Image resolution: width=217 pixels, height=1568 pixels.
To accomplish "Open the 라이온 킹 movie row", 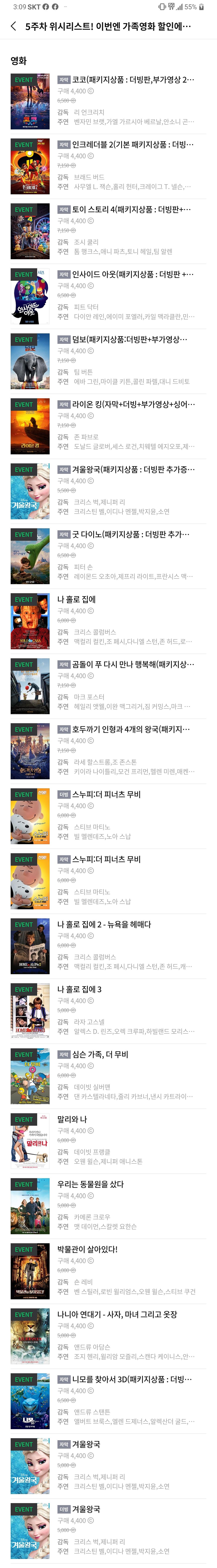I will click(x=108, y=426).
